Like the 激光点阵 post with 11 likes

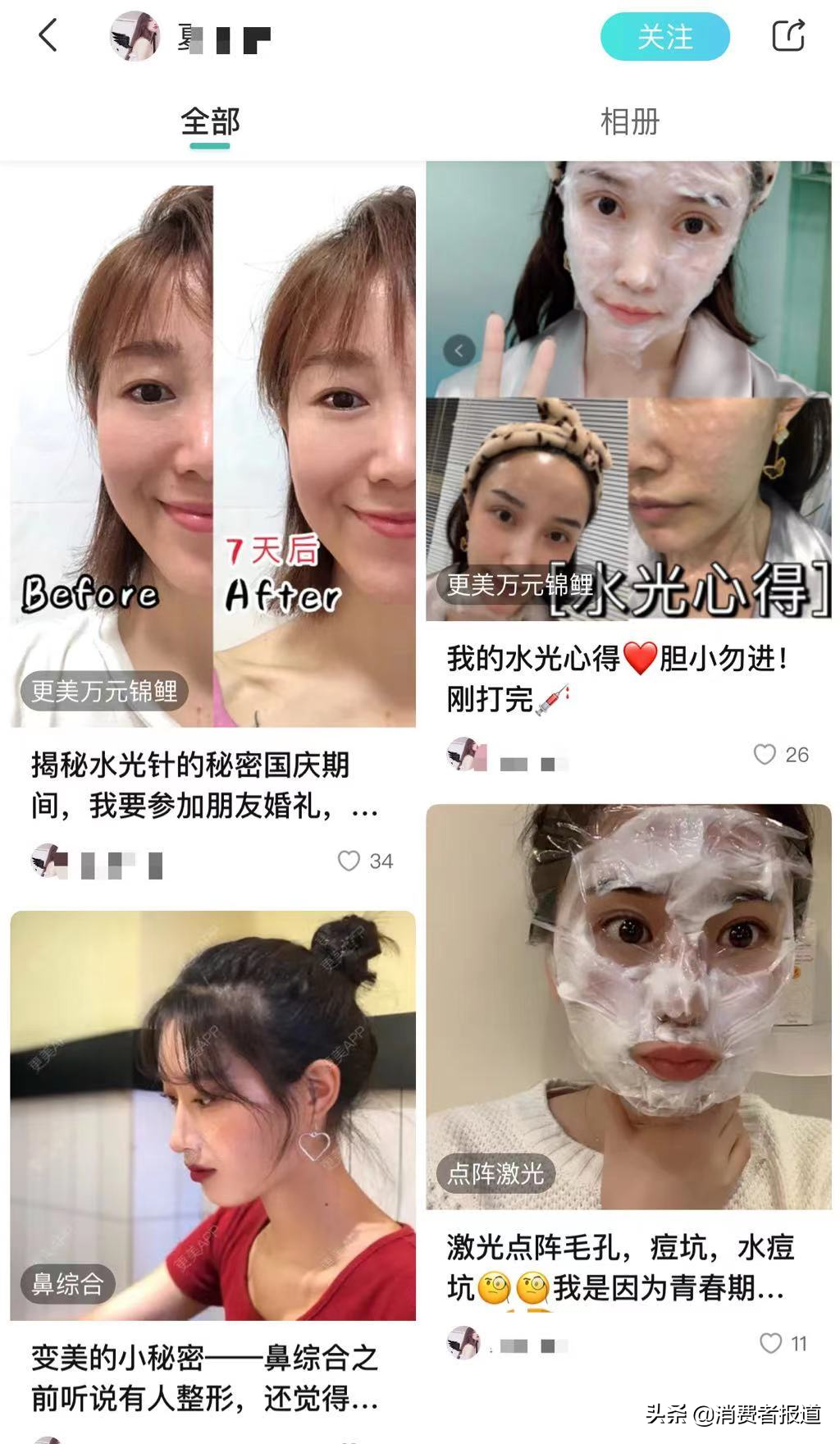(770, 1343)
